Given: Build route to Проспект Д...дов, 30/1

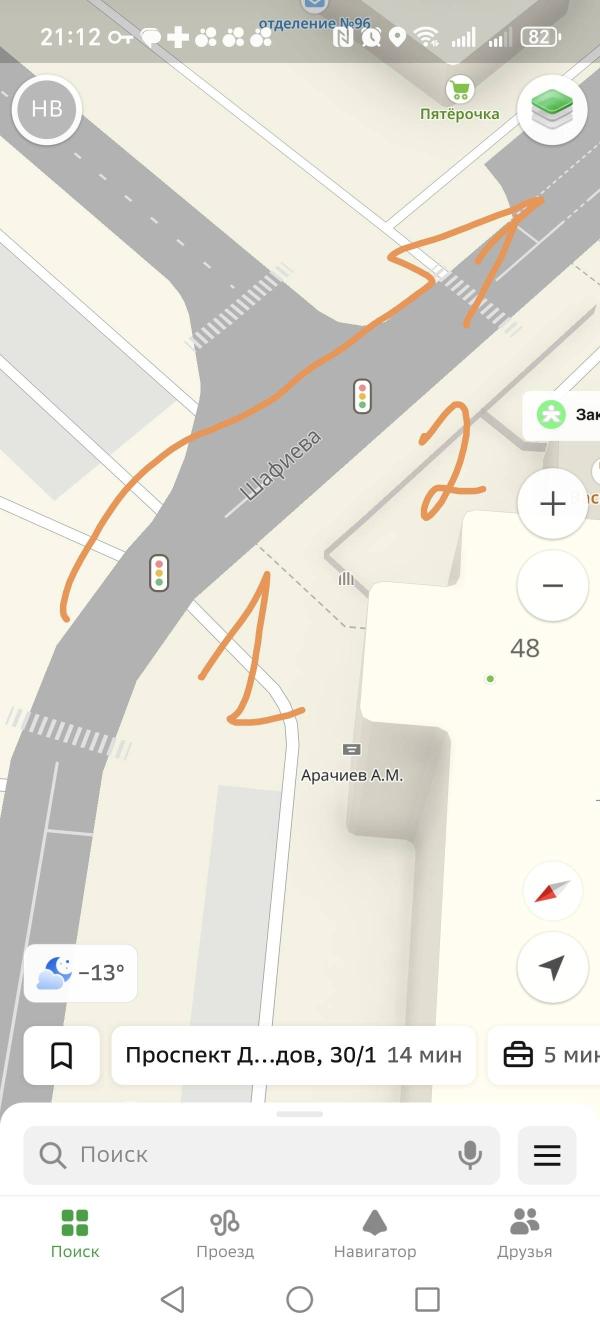Looking at the screenshot, I should pos(293,1055).
